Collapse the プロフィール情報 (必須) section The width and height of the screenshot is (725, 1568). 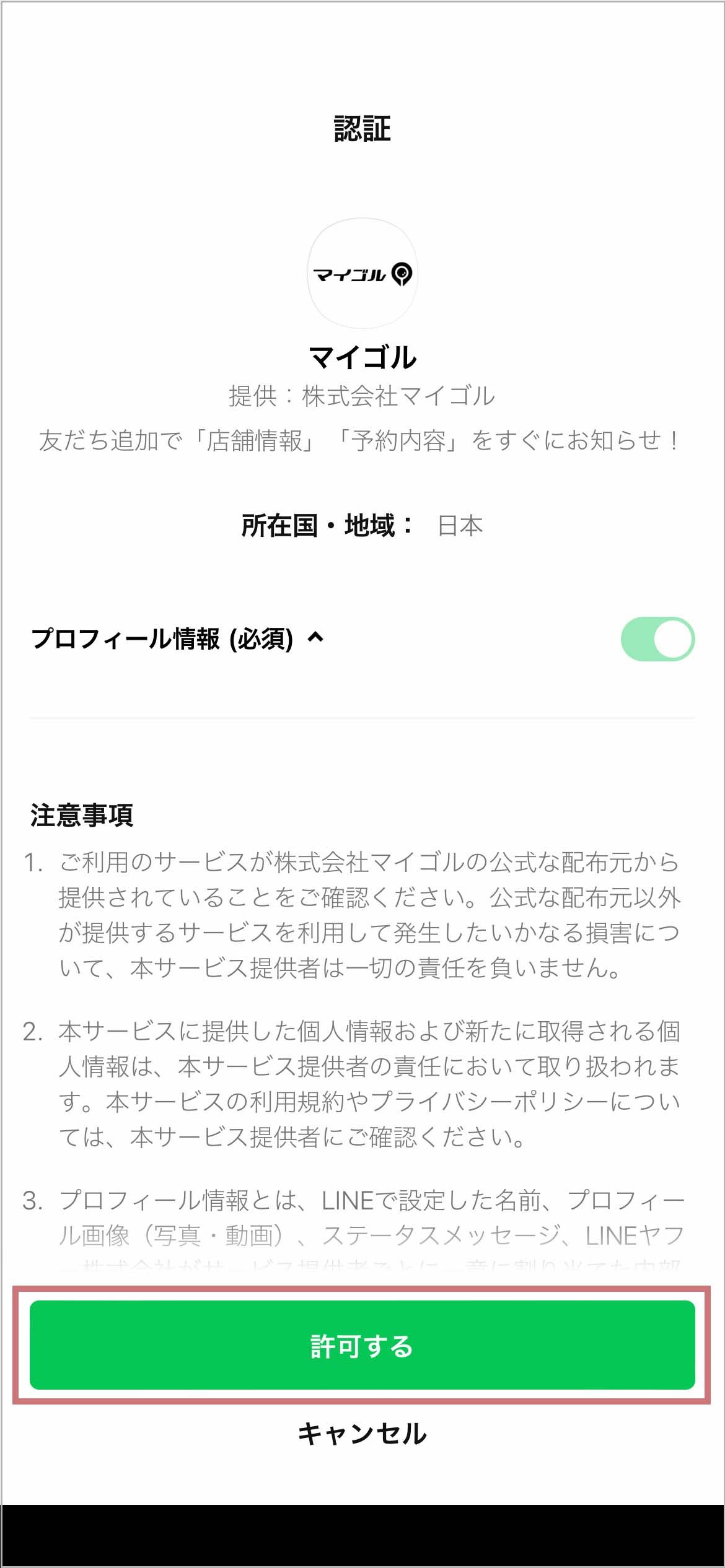point(315,637)
